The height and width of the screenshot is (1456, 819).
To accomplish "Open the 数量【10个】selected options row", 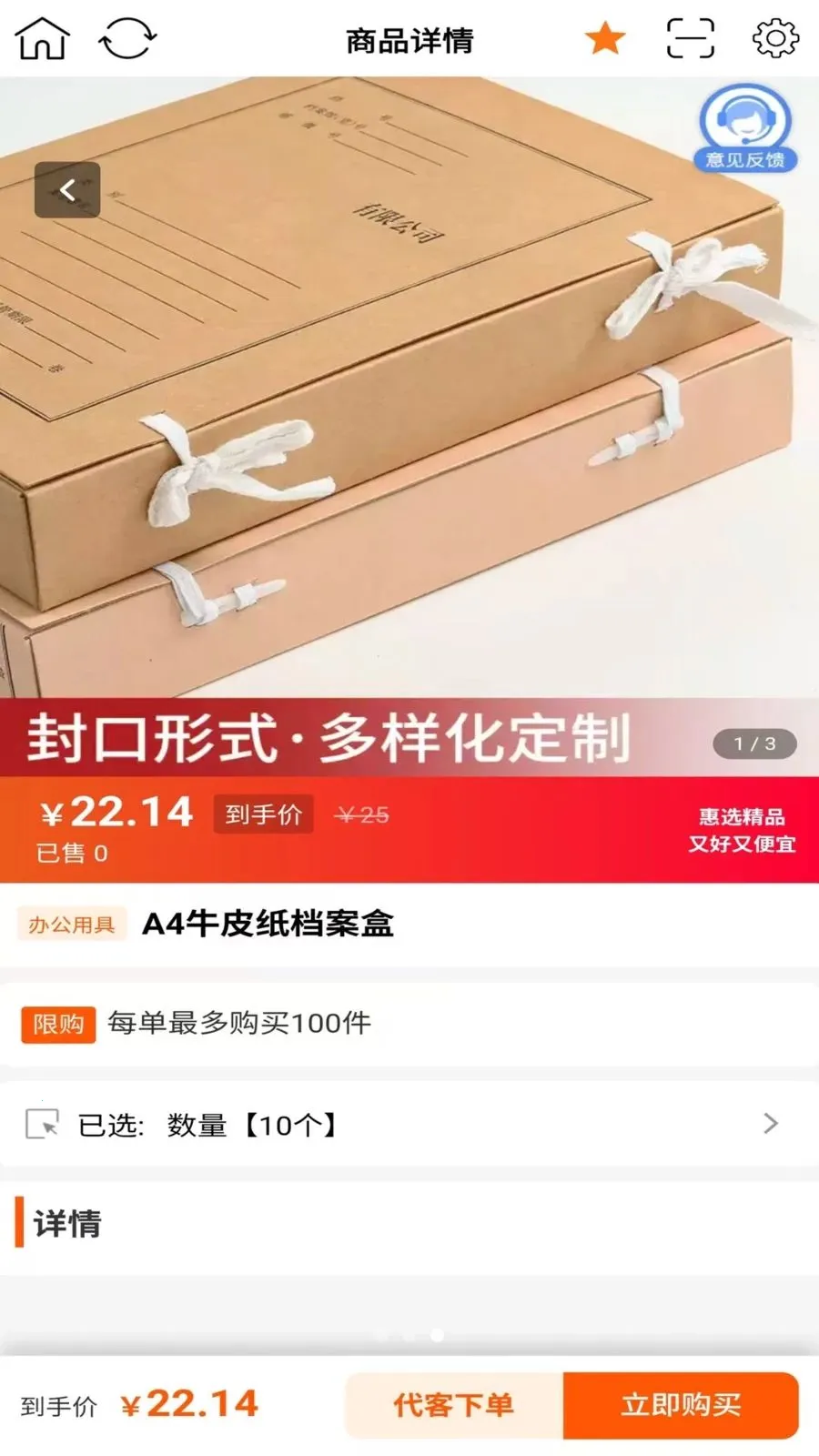I will click(x=255, y=1126).
